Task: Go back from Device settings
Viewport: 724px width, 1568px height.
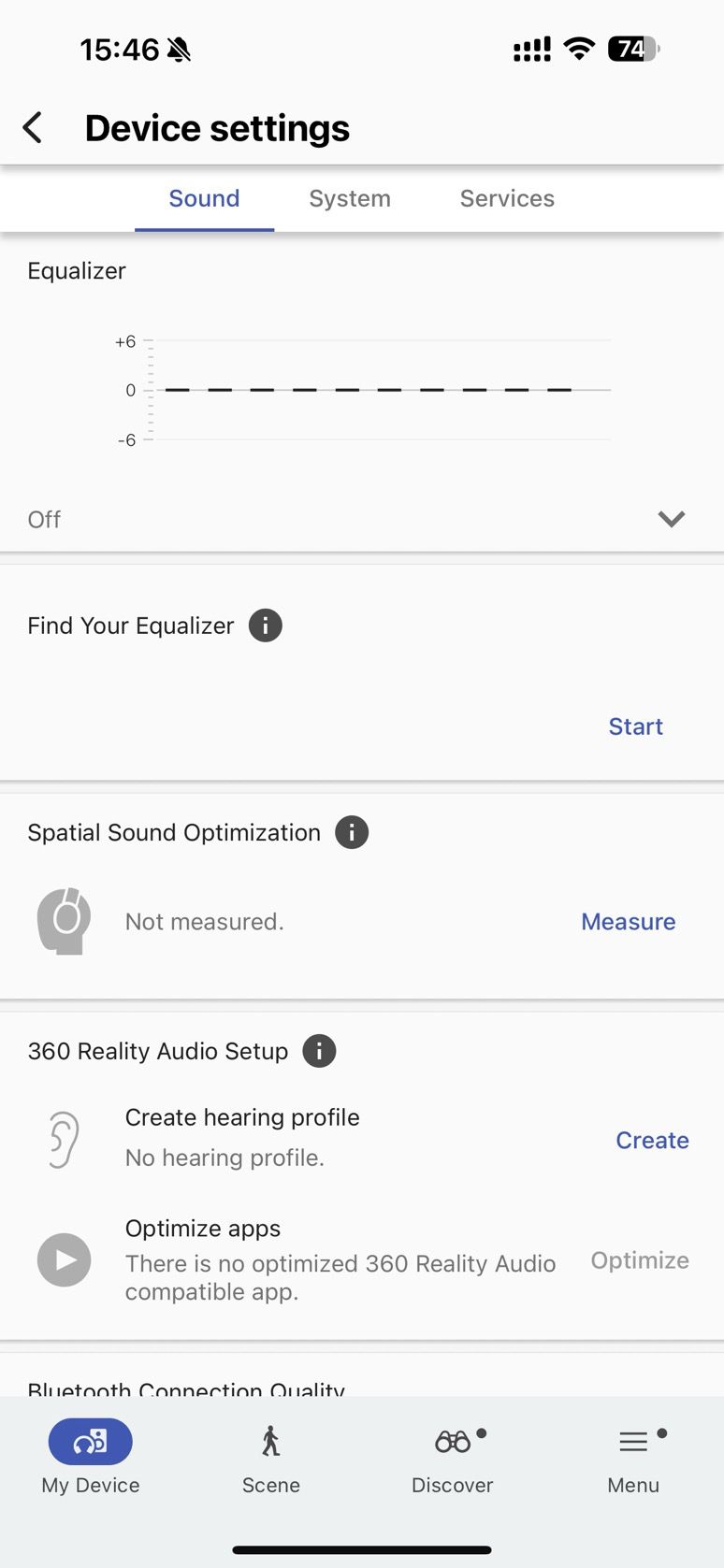Action: point(33,128)
